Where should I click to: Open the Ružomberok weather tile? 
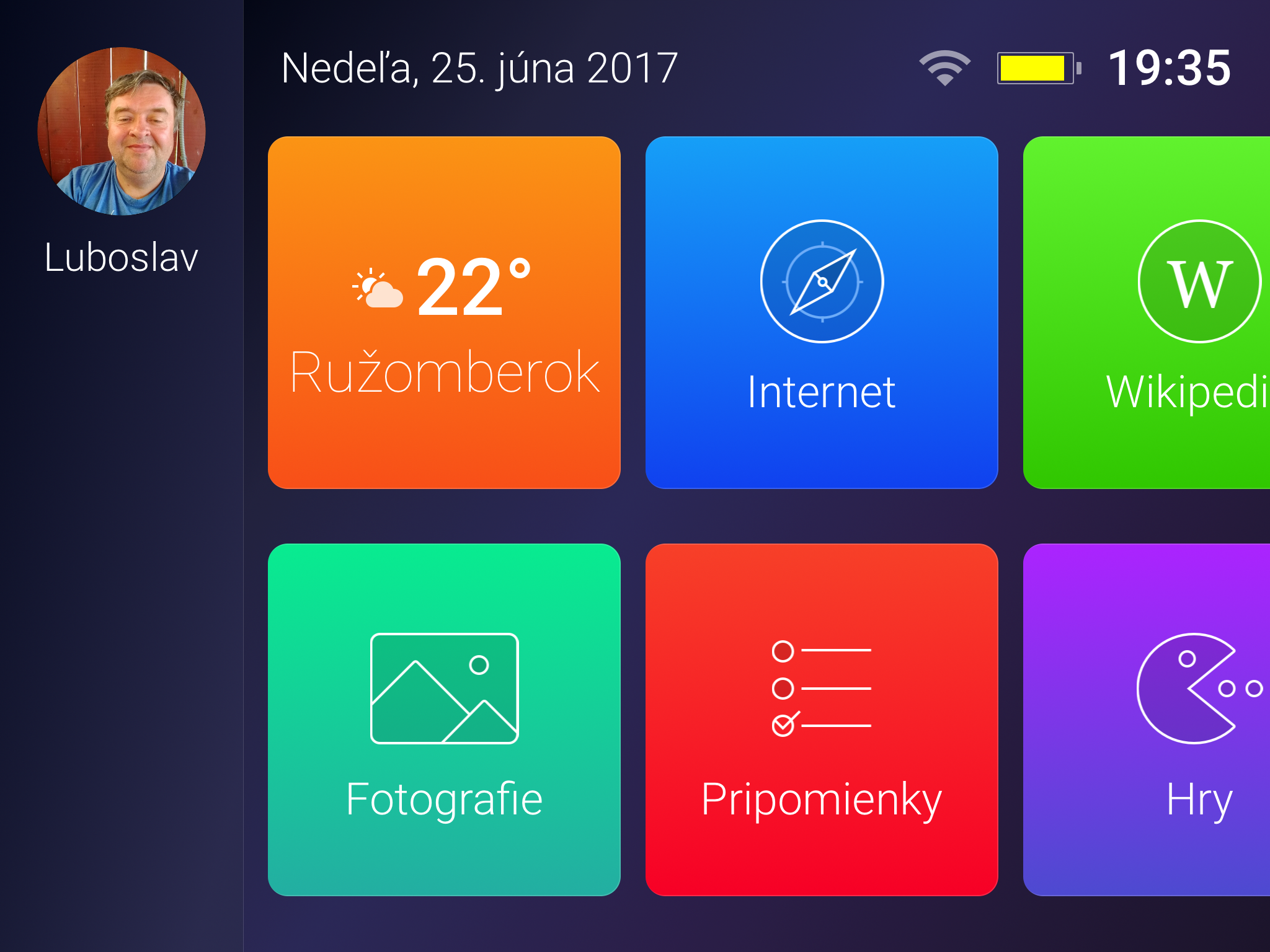(444, 312)
